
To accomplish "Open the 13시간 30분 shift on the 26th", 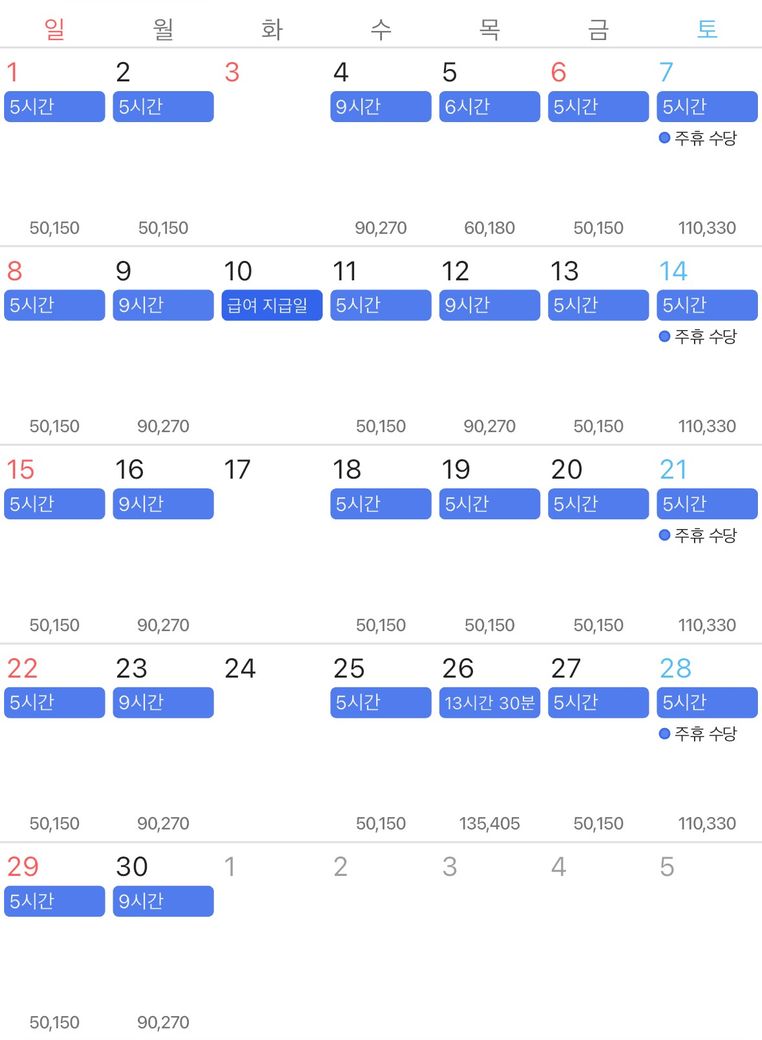I will [x=489, y=702].
